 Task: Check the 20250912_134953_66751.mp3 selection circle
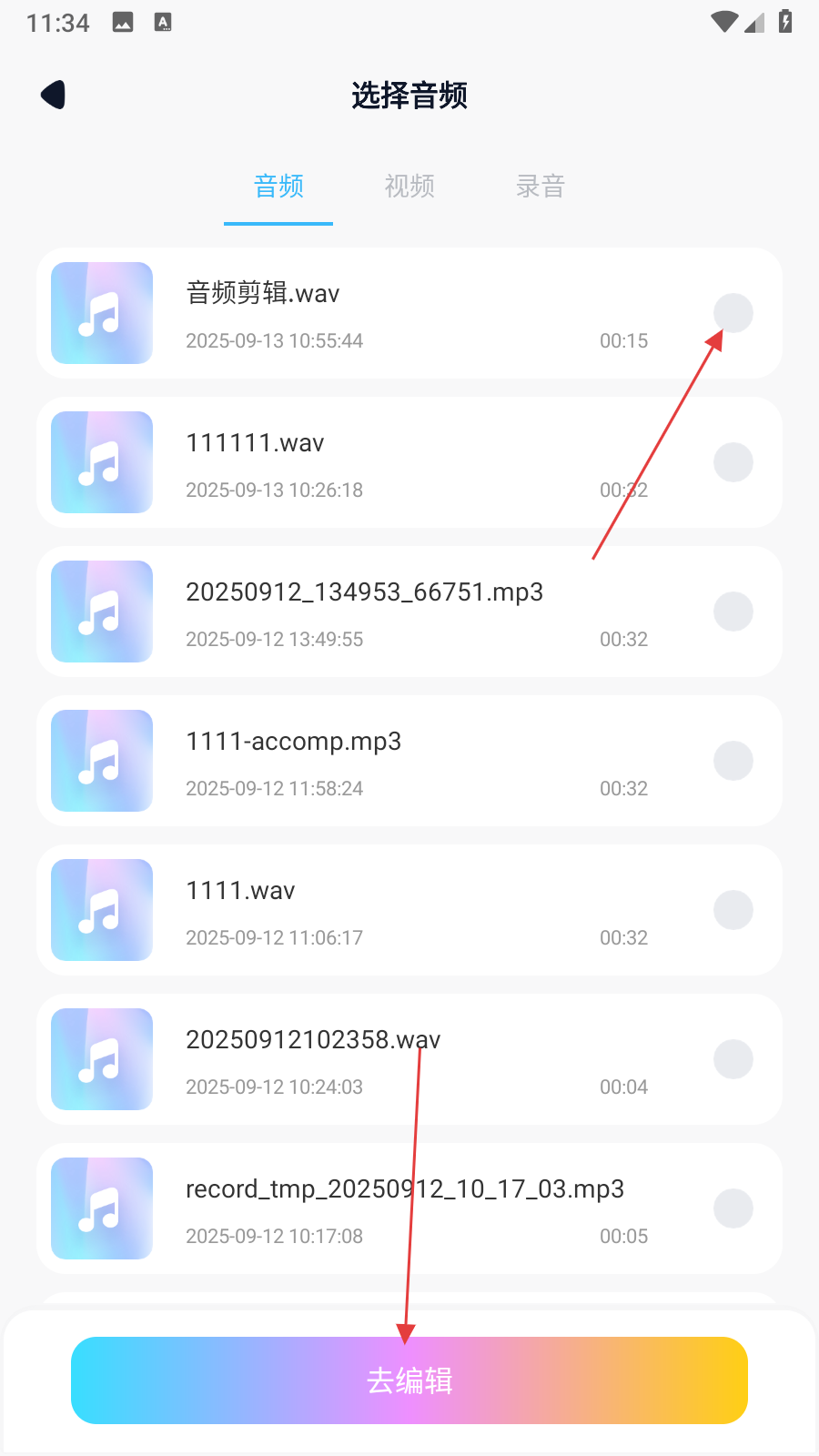coord(733,612)
